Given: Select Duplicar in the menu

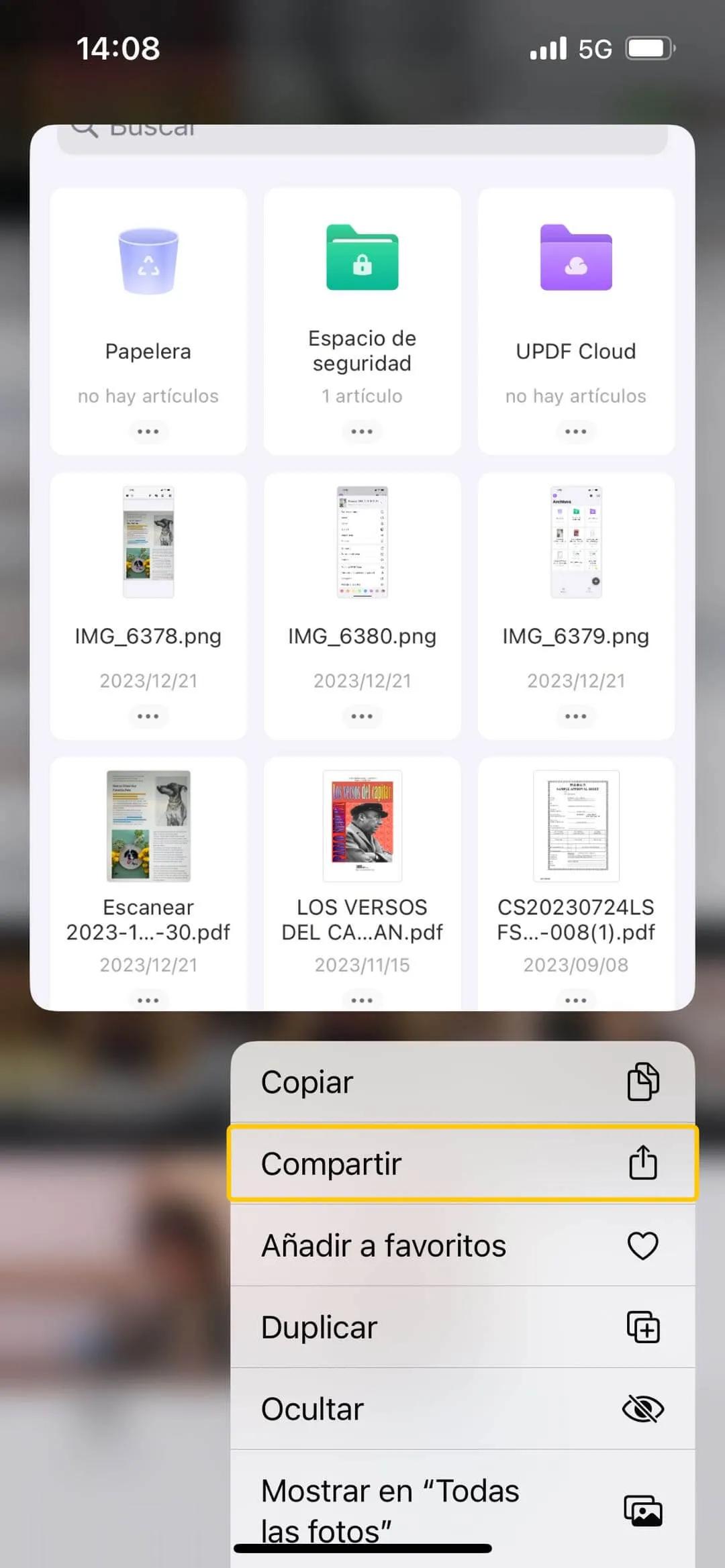Looking at the screenshot, I should tap(462, 1327).
